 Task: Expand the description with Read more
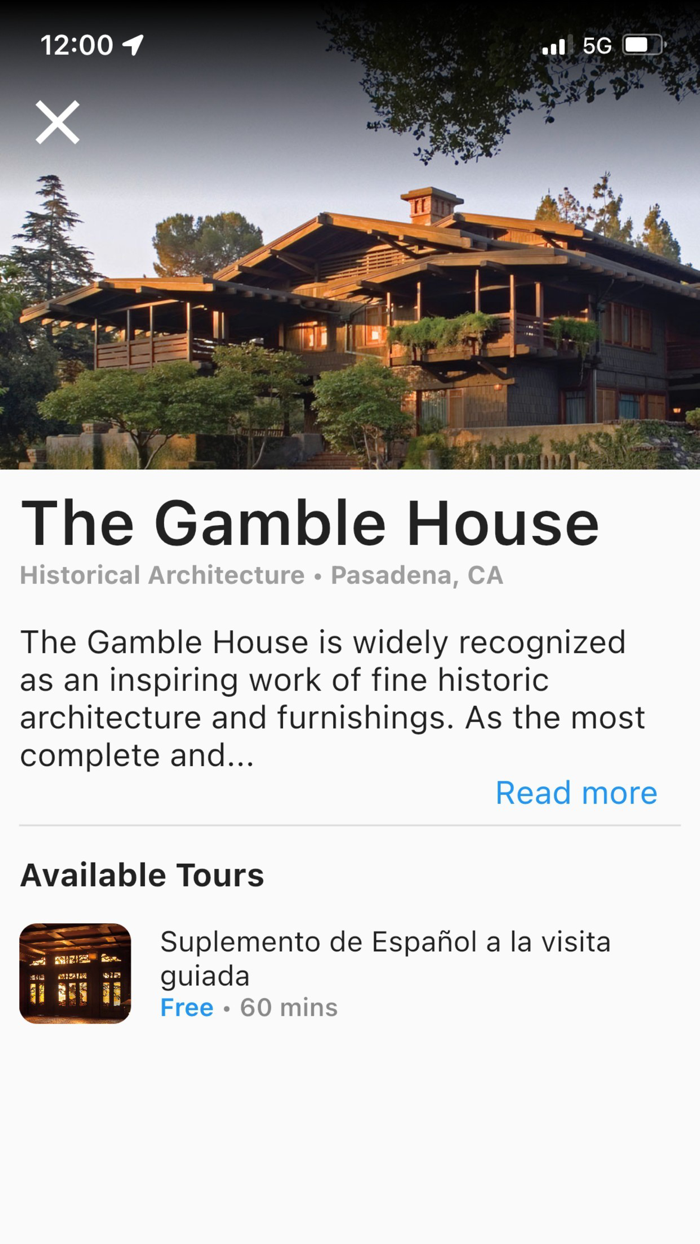(576, 793)
